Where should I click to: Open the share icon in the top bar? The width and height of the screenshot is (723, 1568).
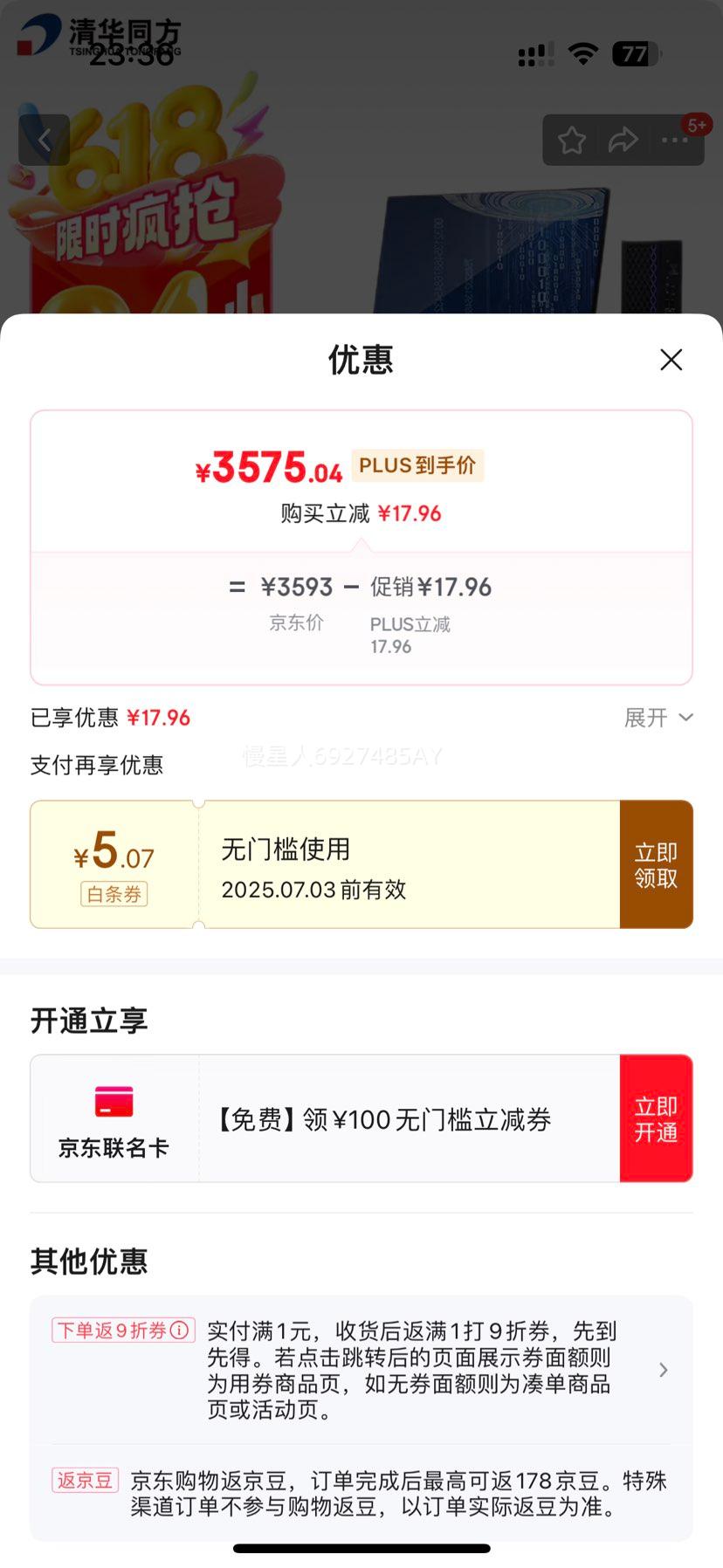pos(623,139)
